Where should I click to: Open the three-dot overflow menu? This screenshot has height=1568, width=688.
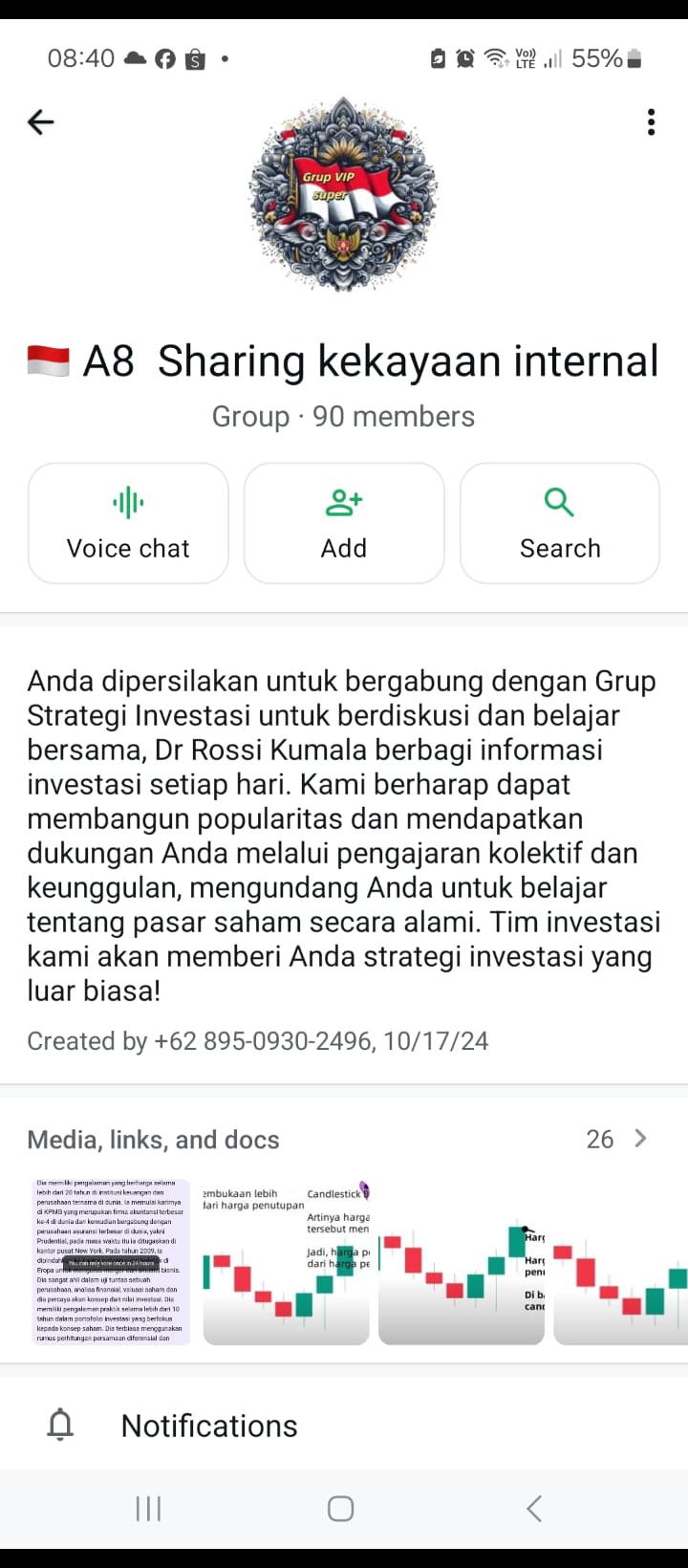click(x=651, y=122)
